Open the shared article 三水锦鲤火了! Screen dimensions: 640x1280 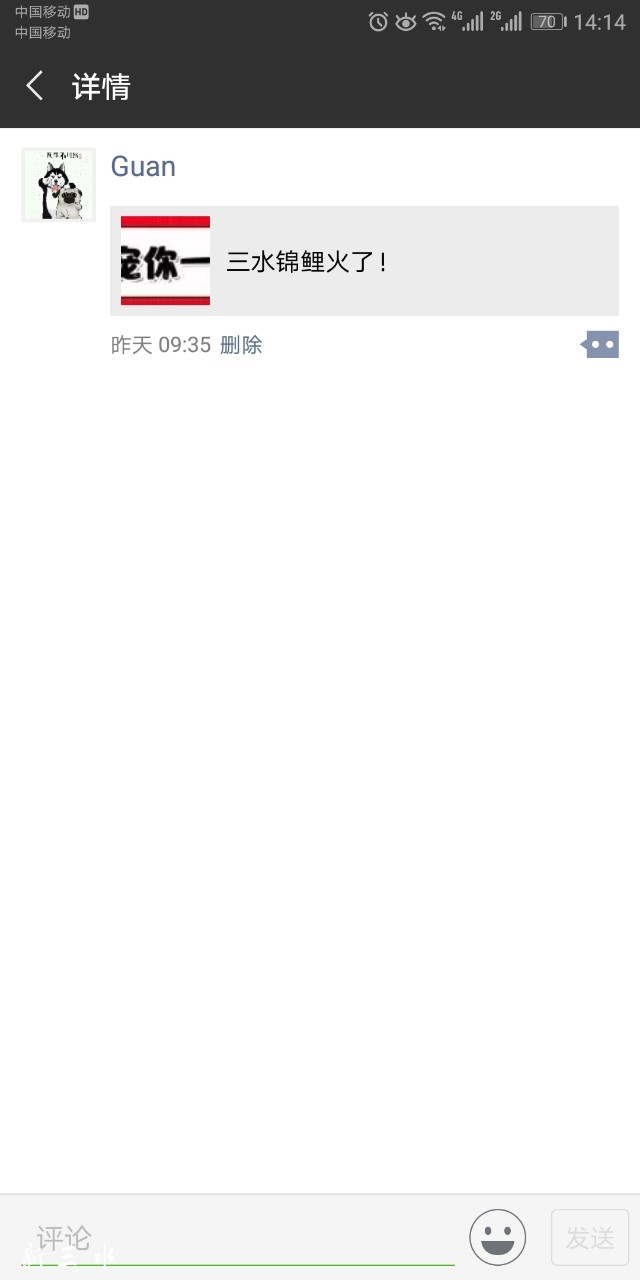pos(364,261)
